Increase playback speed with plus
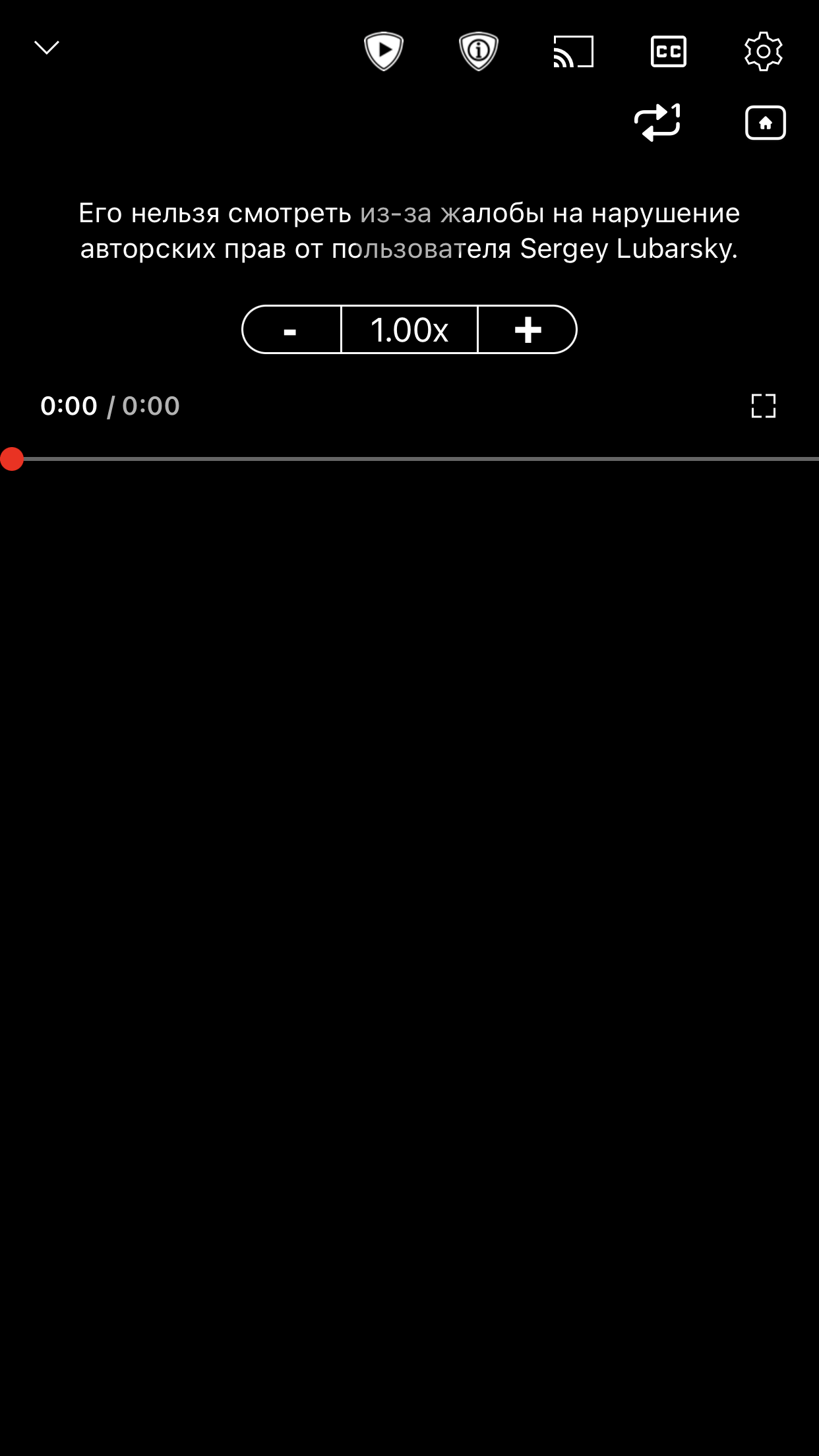Viewport: 819px width, 1456px height. (x=528, y=330)
